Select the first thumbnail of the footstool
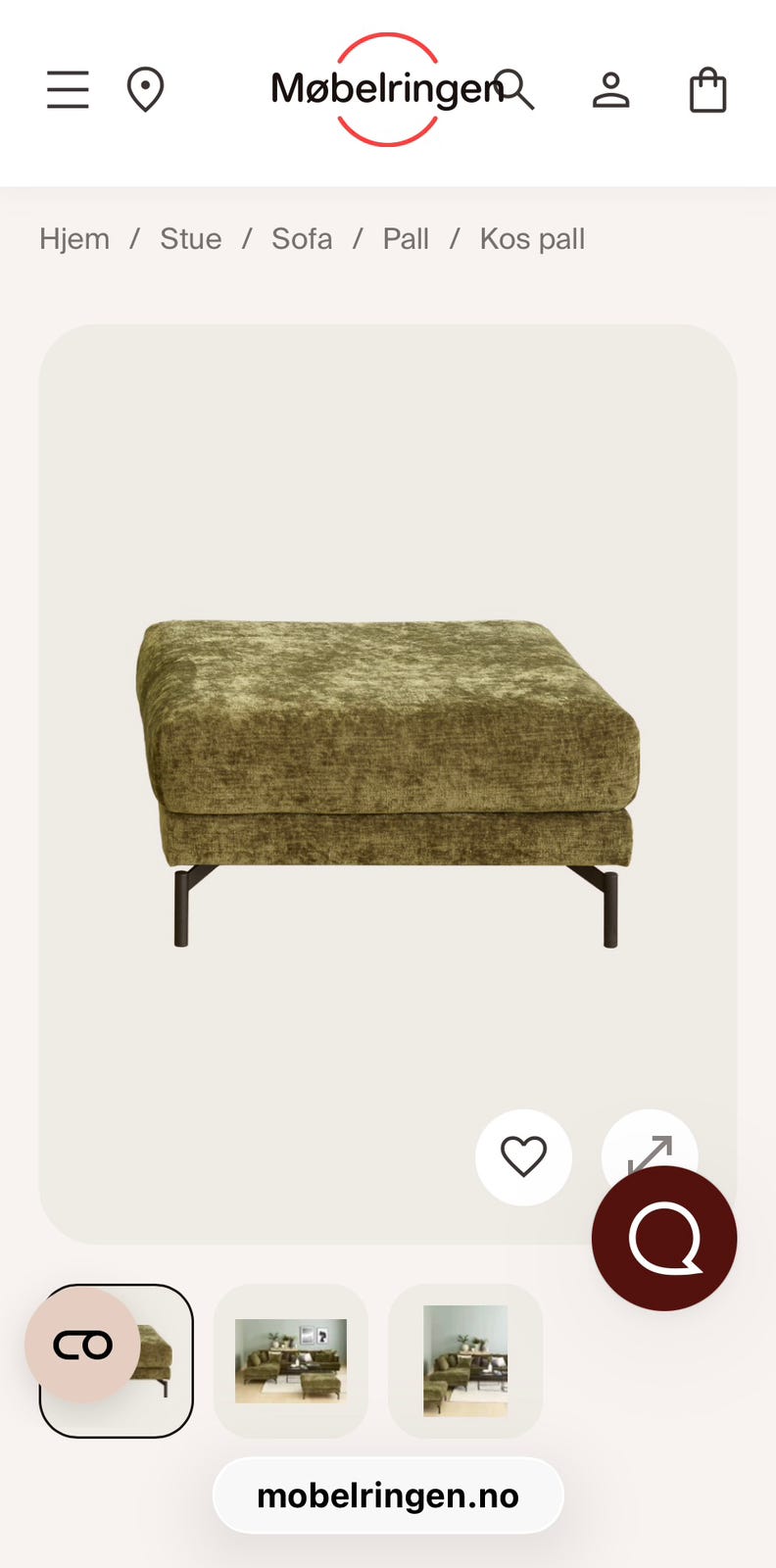Viewport: 776px width, 1568px height. tap(117, 1361)
